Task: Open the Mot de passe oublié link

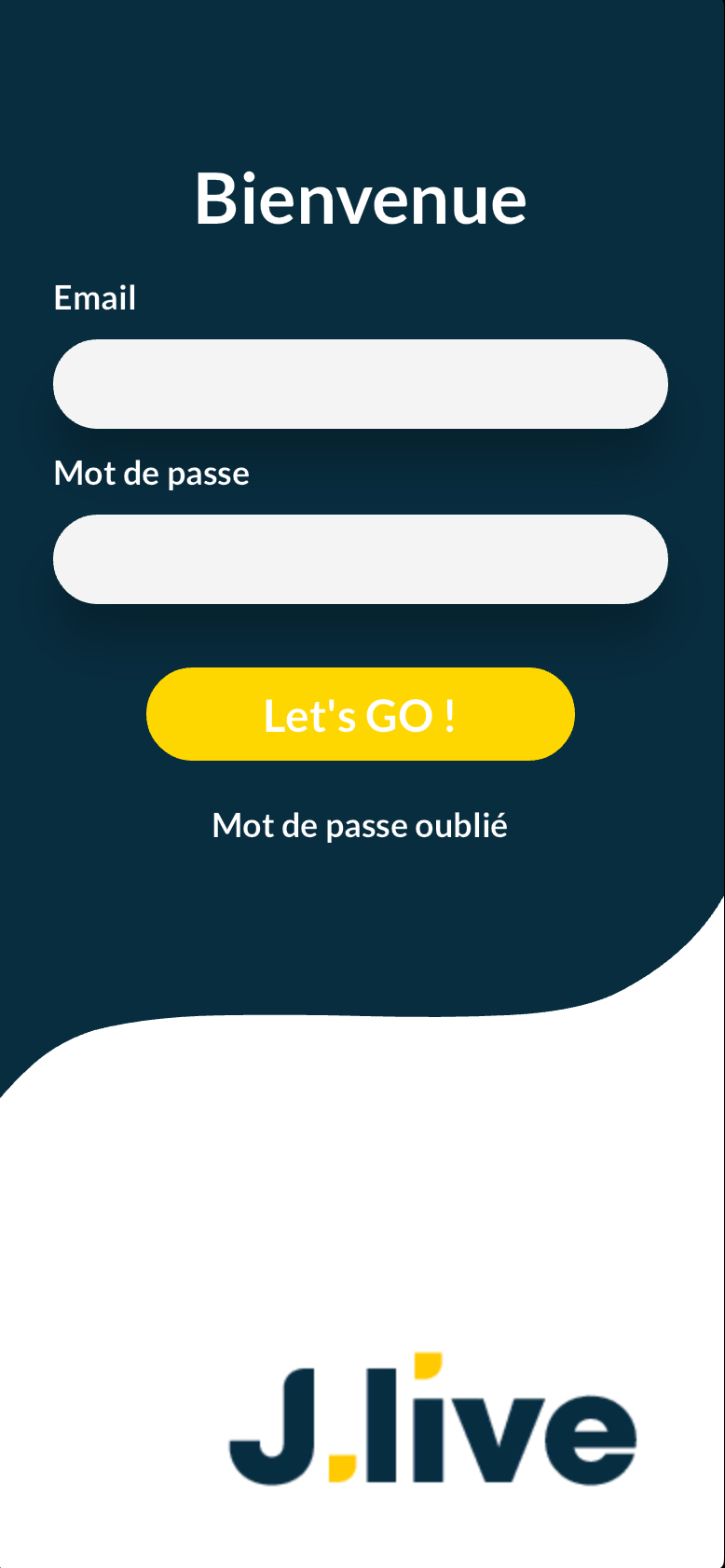Action: pos(360,826)
